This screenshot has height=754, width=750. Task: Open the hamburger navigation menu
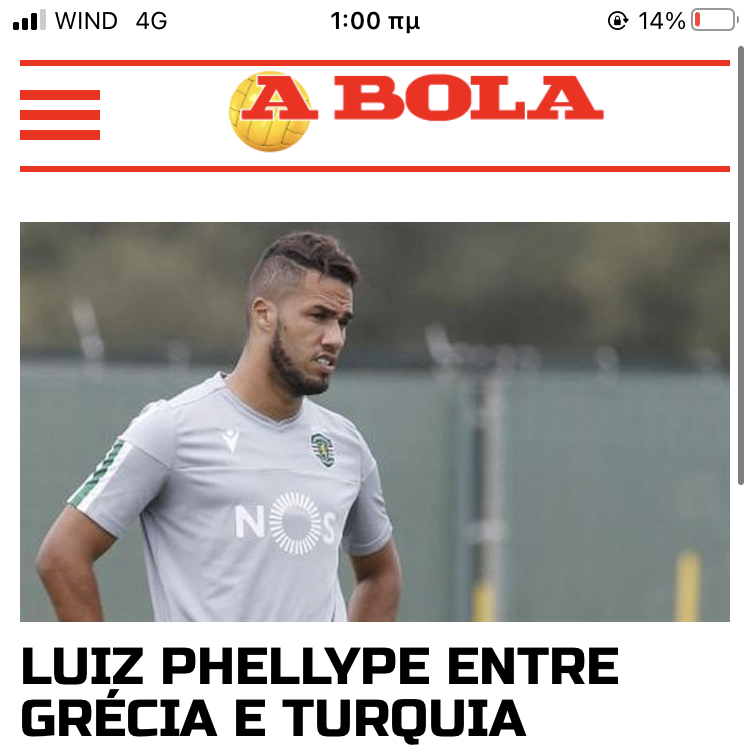[60, 115]
